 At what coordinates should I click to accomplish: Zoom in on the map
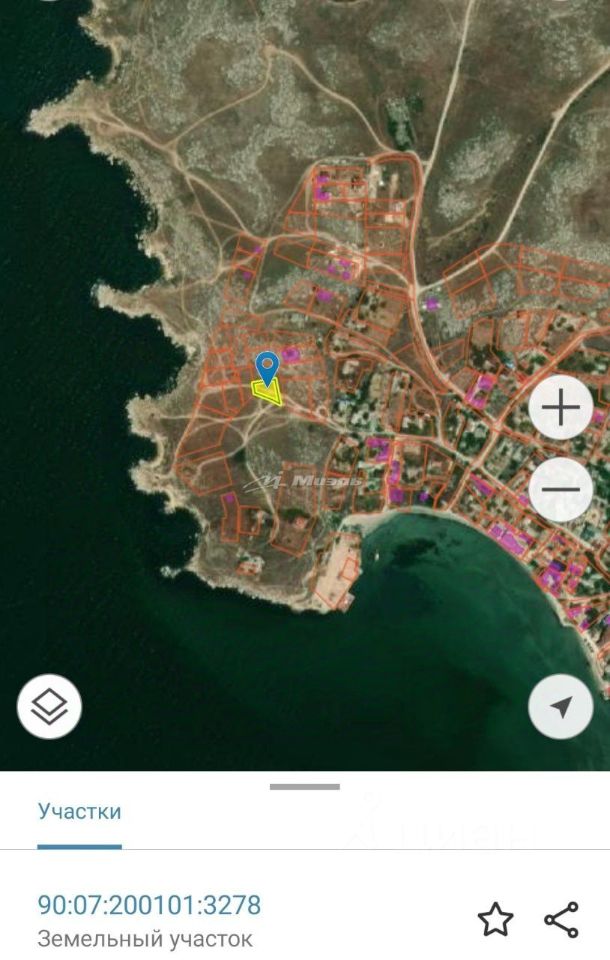[561, 408]
